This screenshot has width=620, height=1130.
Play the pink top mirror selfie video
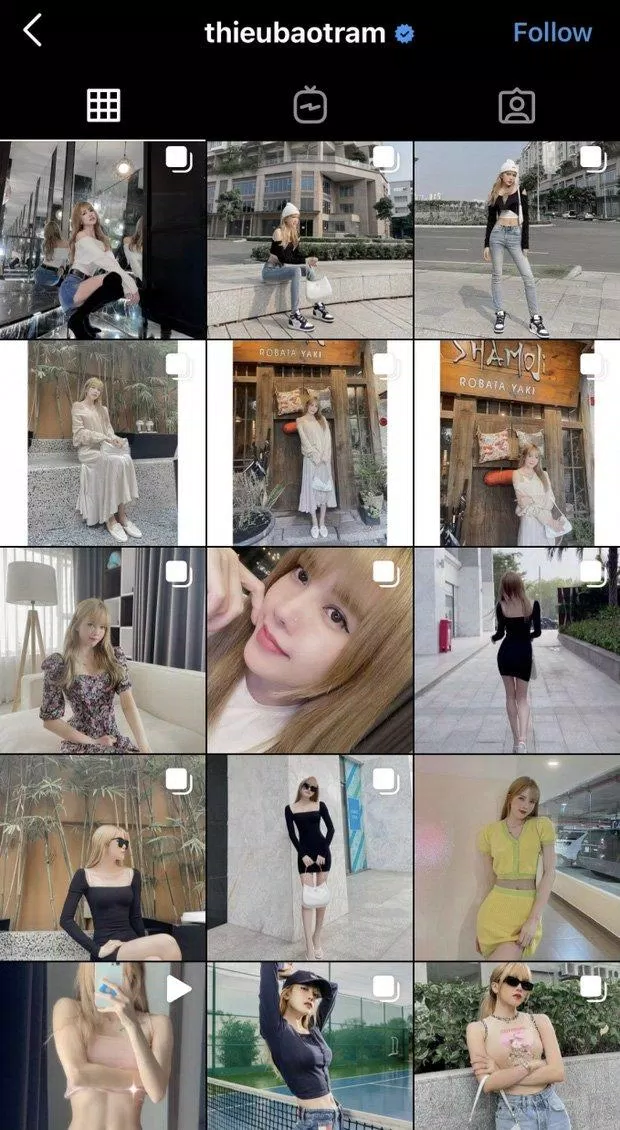[102, 1046]
